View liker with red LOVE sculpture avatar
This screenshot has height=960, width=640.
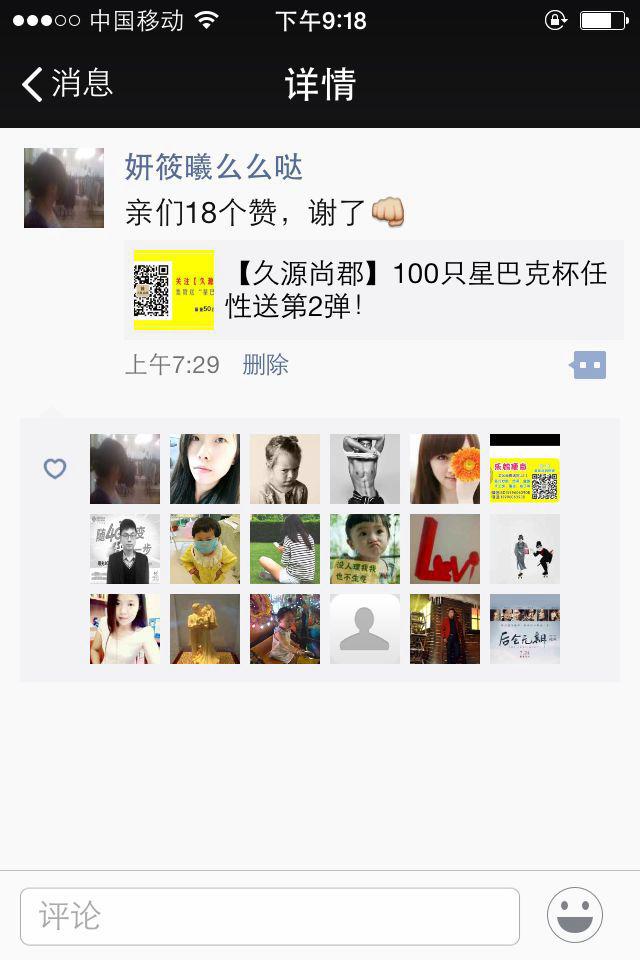tap(445, 549)
